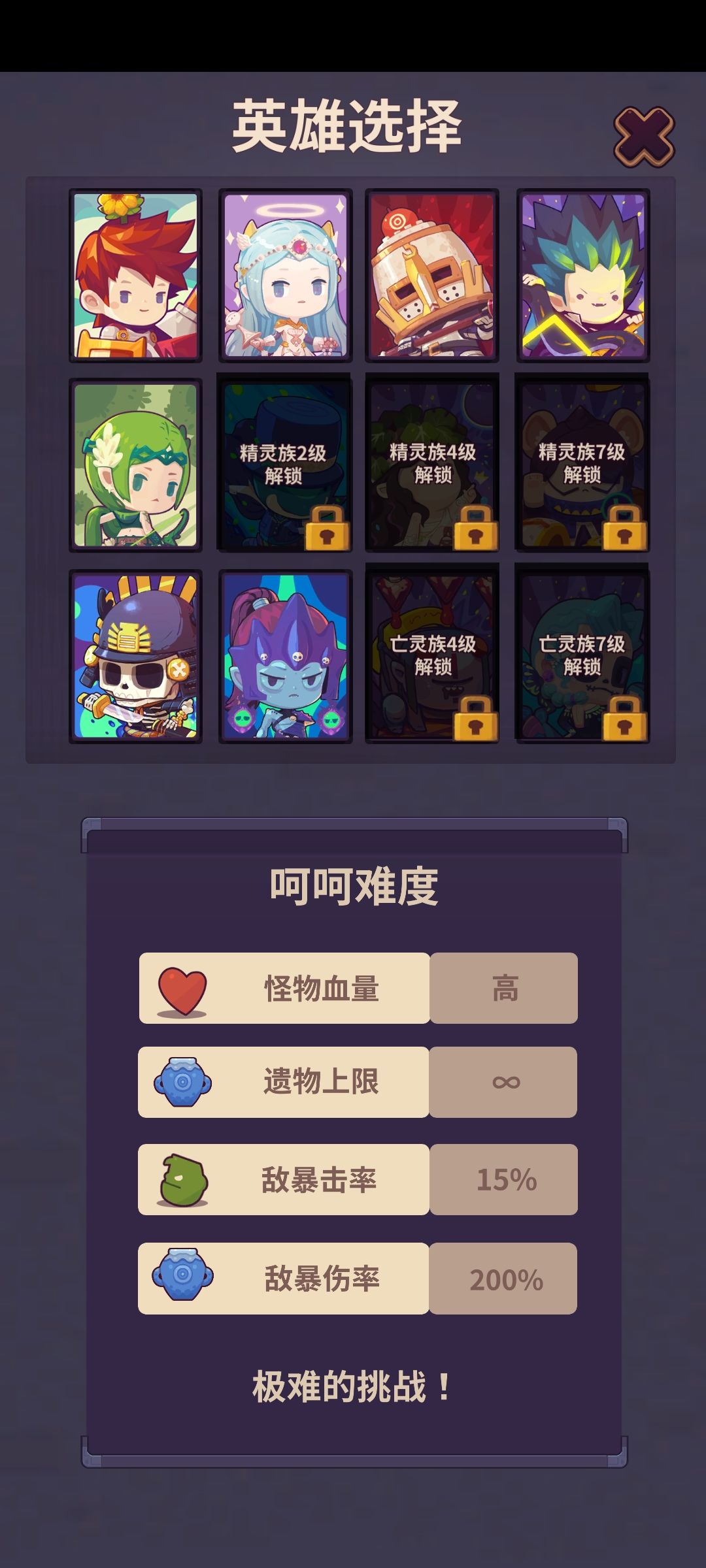
Task: Select the red-haired knight hero portrait
Action: coord(134,274)
